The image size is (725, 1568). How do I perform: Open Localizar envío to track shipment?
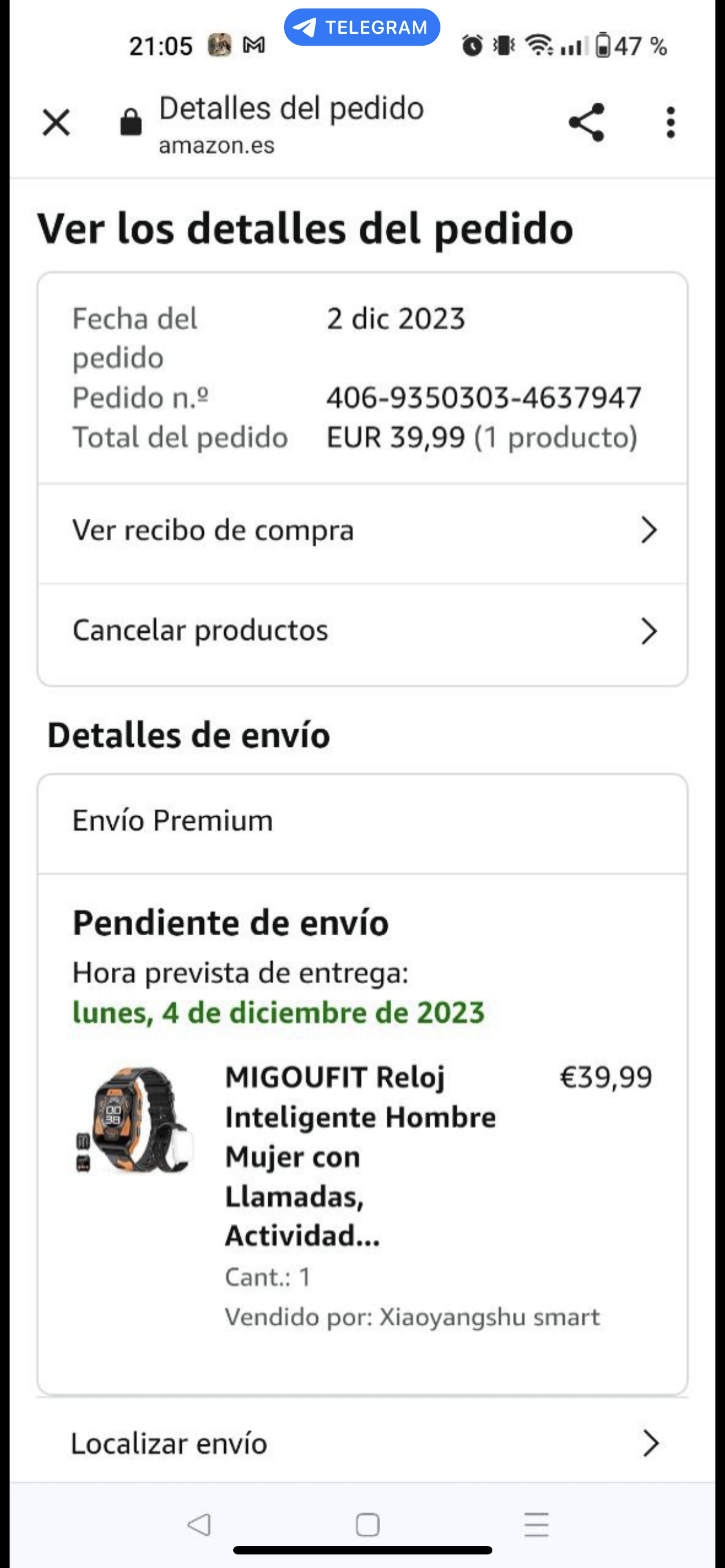pyautogui.click(x=362, y=1443)
